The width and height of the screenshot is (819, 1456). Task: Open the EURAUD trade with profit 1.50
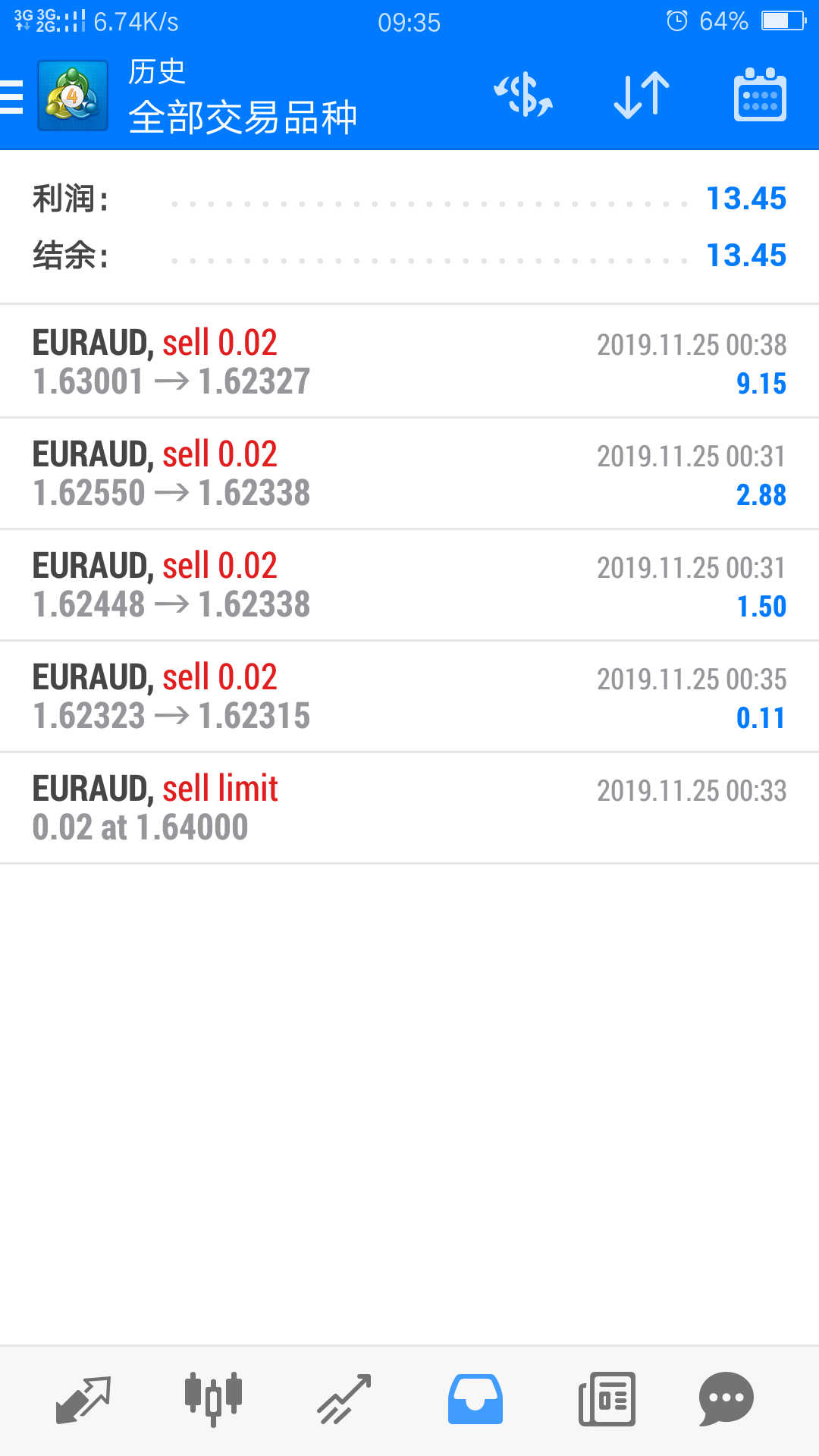(x=409, y=585)
